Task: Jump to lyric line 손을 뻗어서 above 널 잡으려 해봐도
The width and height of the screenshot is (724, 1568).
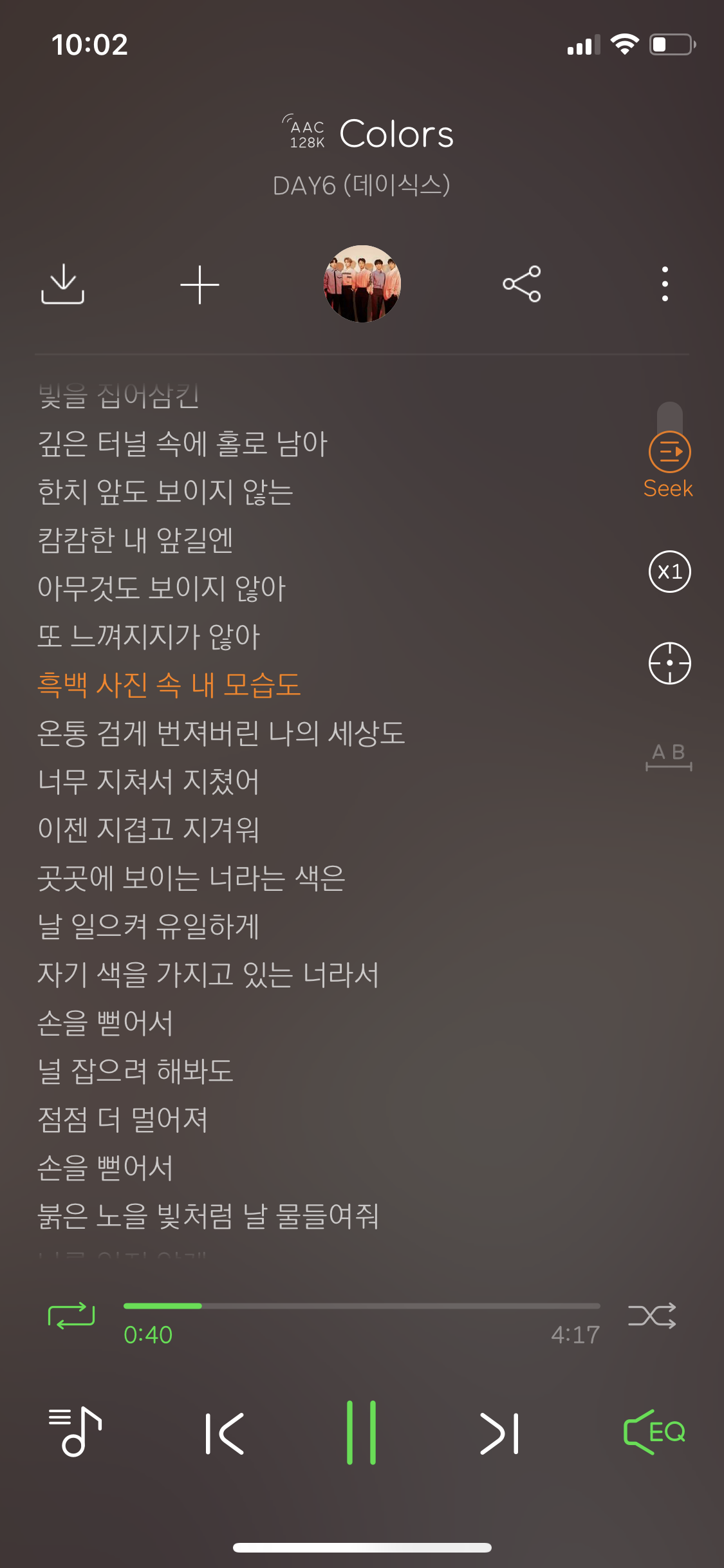Action: coord(106,1023)
